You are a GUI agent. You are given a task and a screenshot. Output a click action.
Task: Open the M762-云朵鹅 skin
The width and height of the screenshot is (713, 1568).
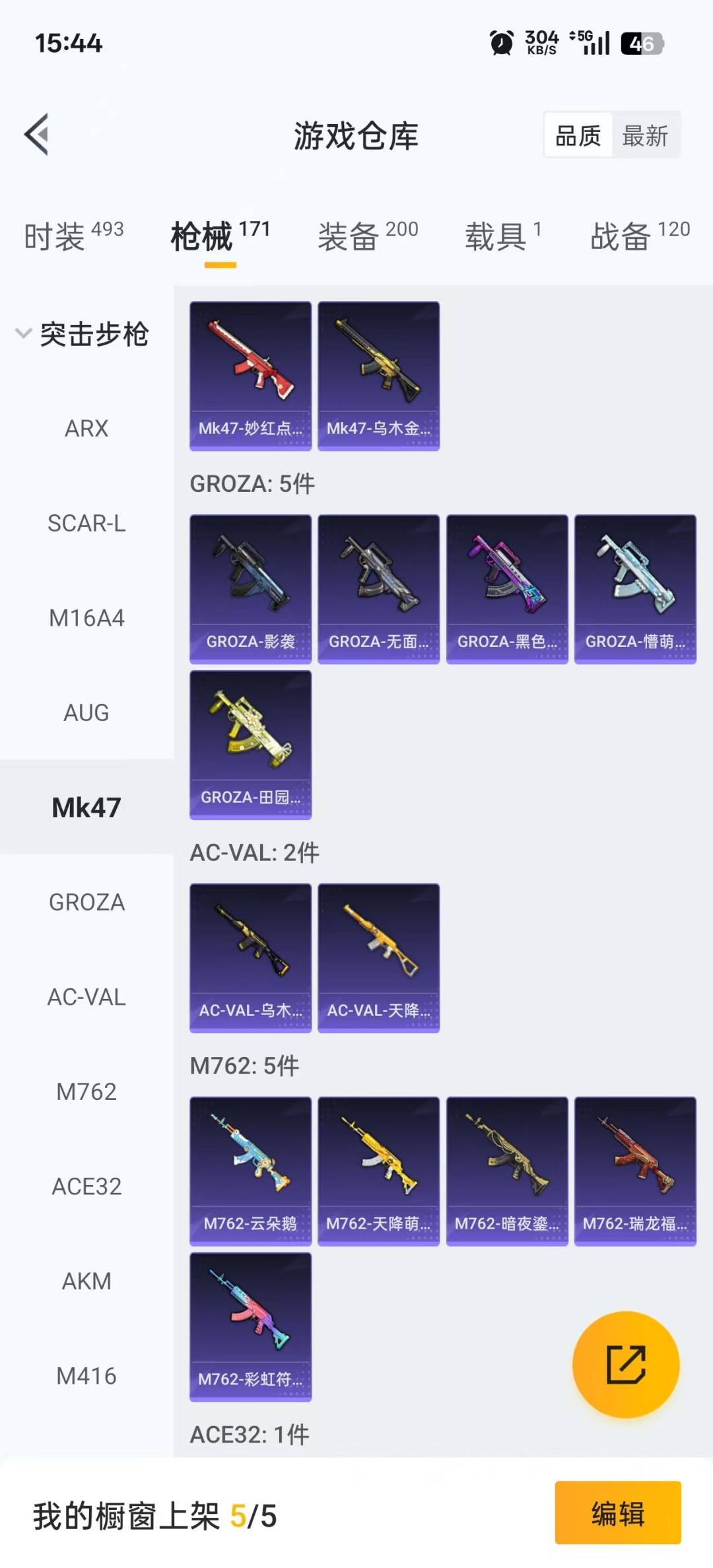[250, 1171]
